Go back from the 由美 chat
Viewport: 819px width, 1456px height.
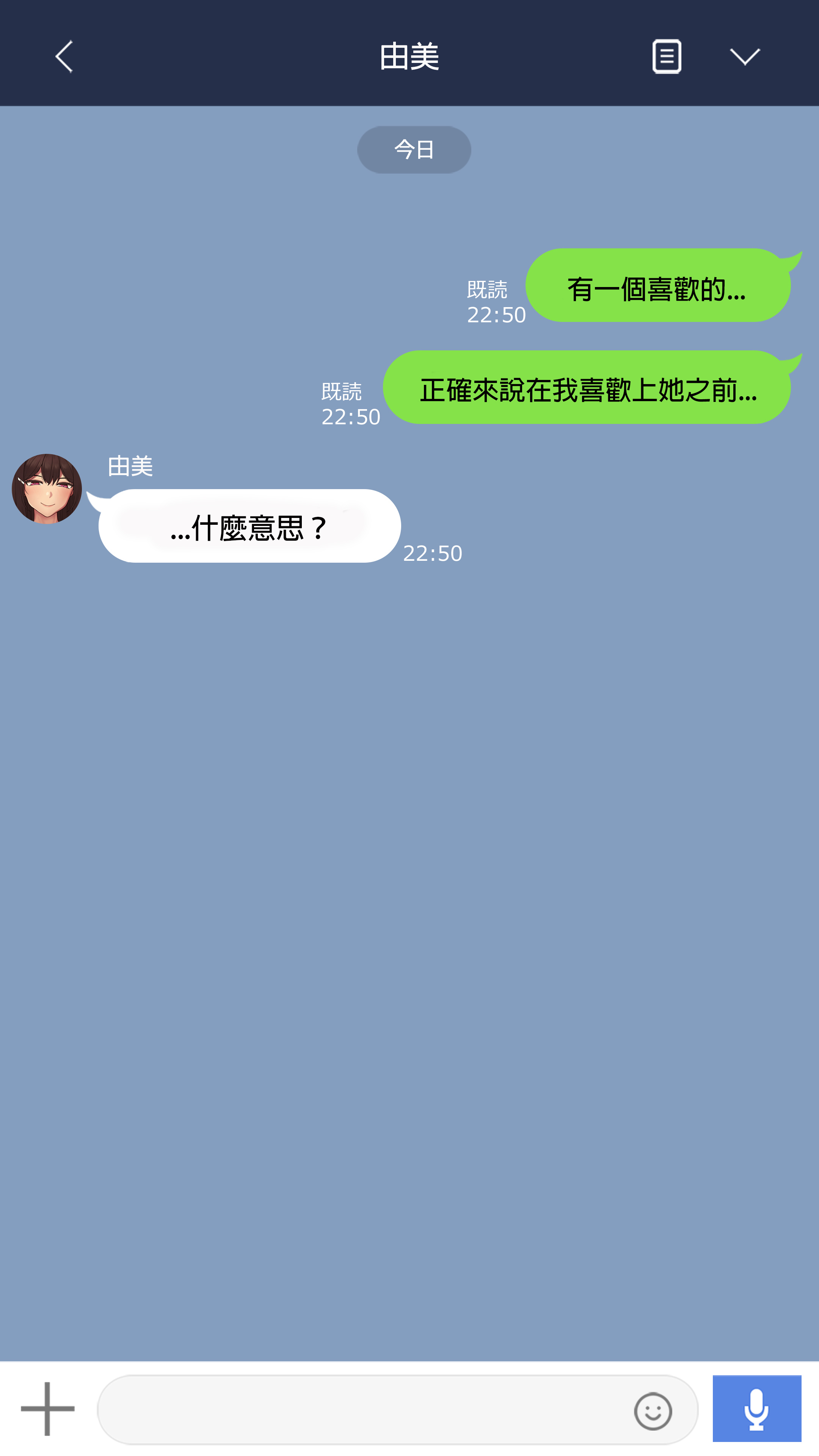point(64,56)
